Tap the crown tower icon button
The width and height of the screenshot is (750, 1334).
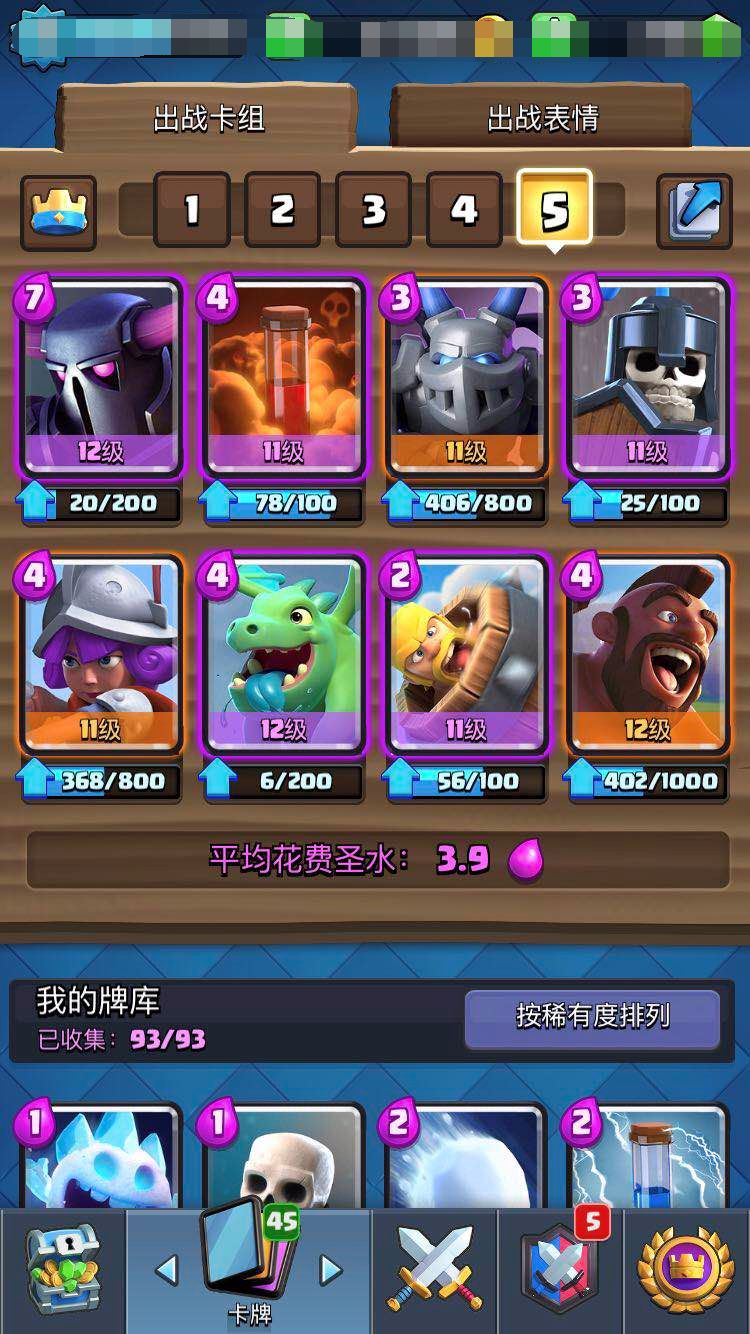(59, 212)
